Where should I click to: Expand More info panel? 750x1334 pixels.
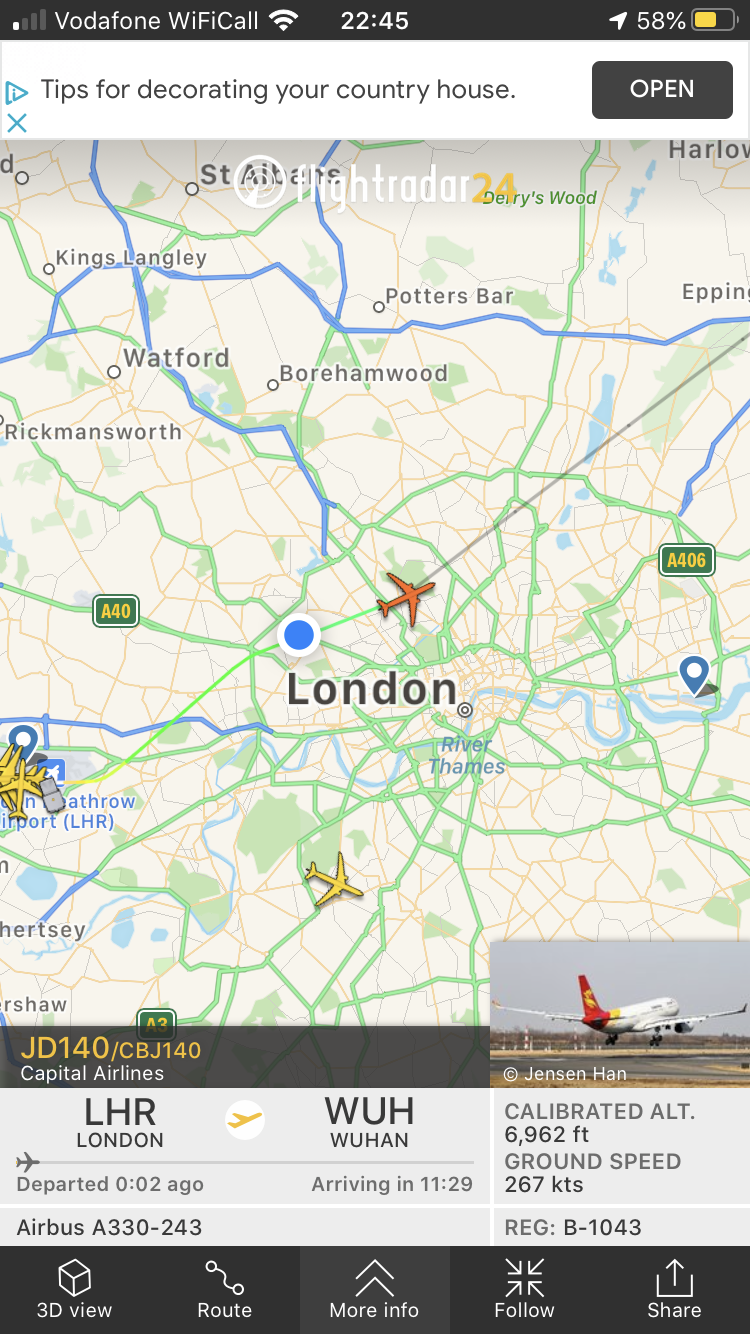[x=375, y=1290]
